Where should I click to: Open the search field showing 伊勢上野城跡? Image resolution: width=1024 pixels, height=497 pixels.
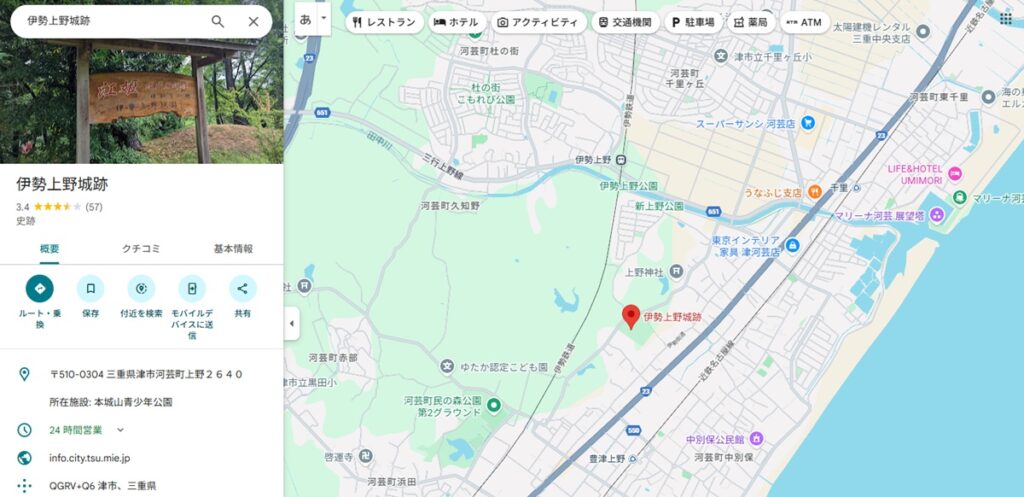110,21
